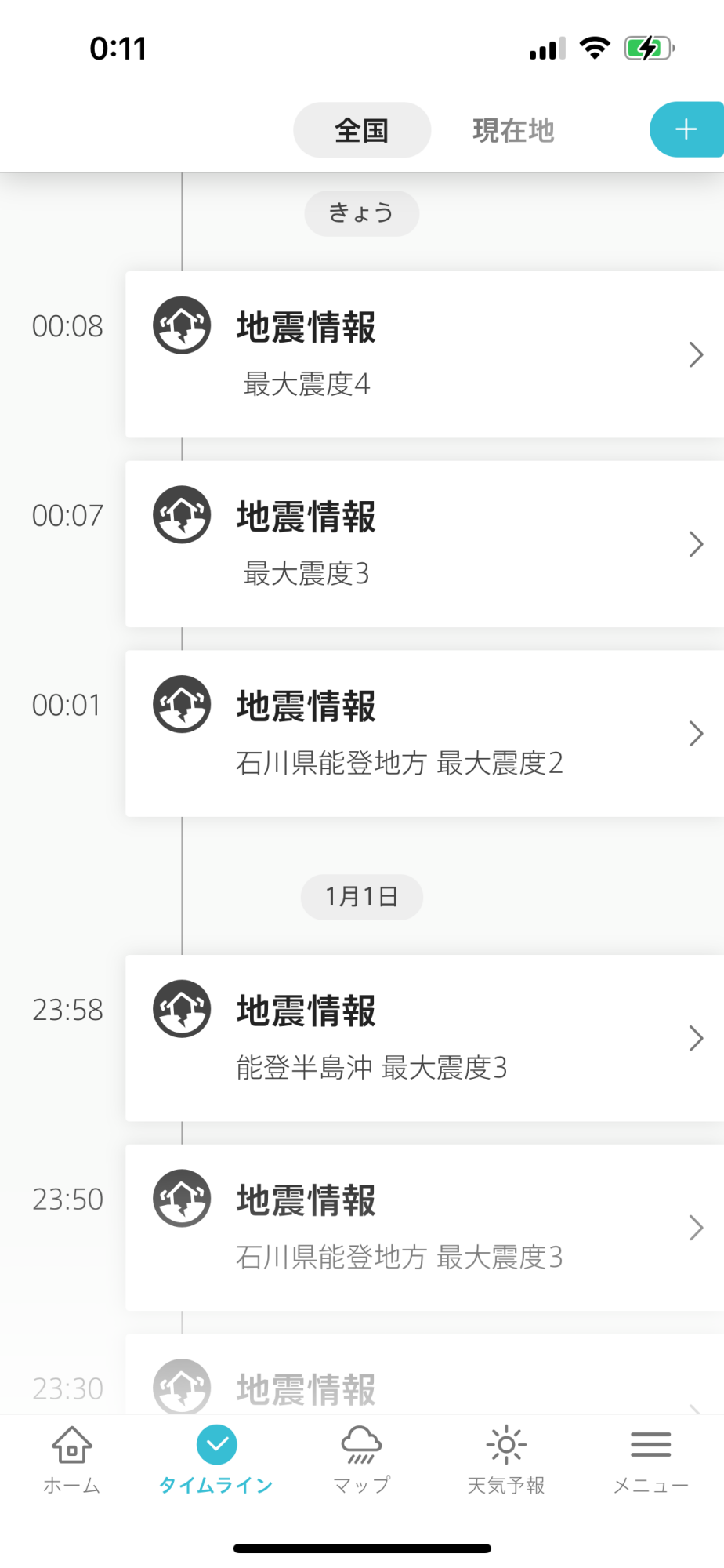
Task: Go to the ホーム tab
Action: click(x=72, y=1458)
